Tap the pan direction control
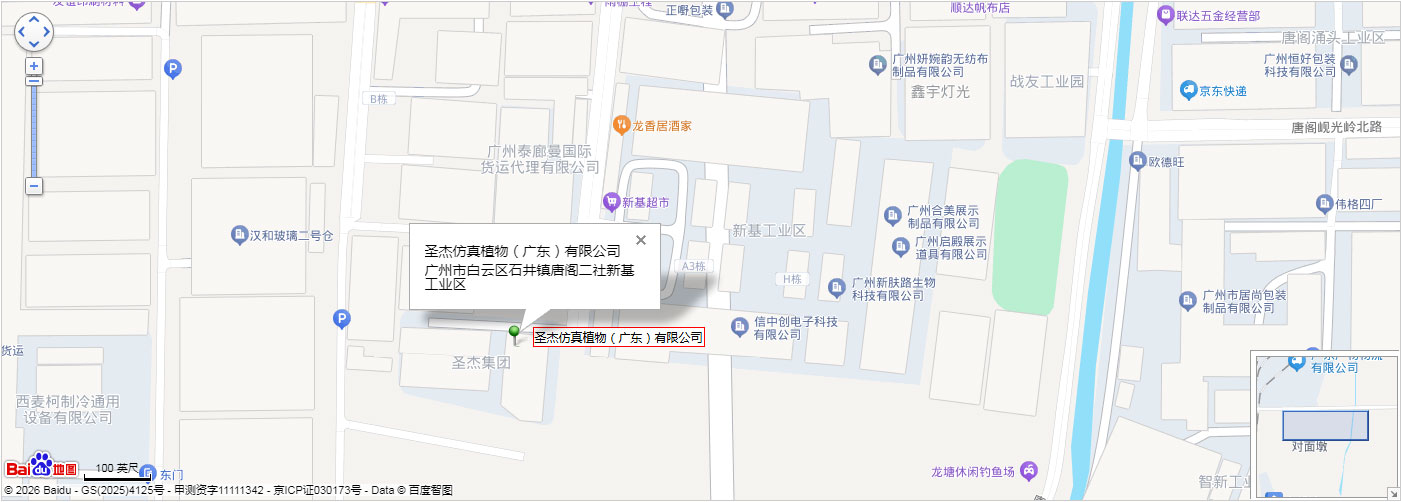The width and height of the screenshot is (1402, 502). (x=34, y=32)
